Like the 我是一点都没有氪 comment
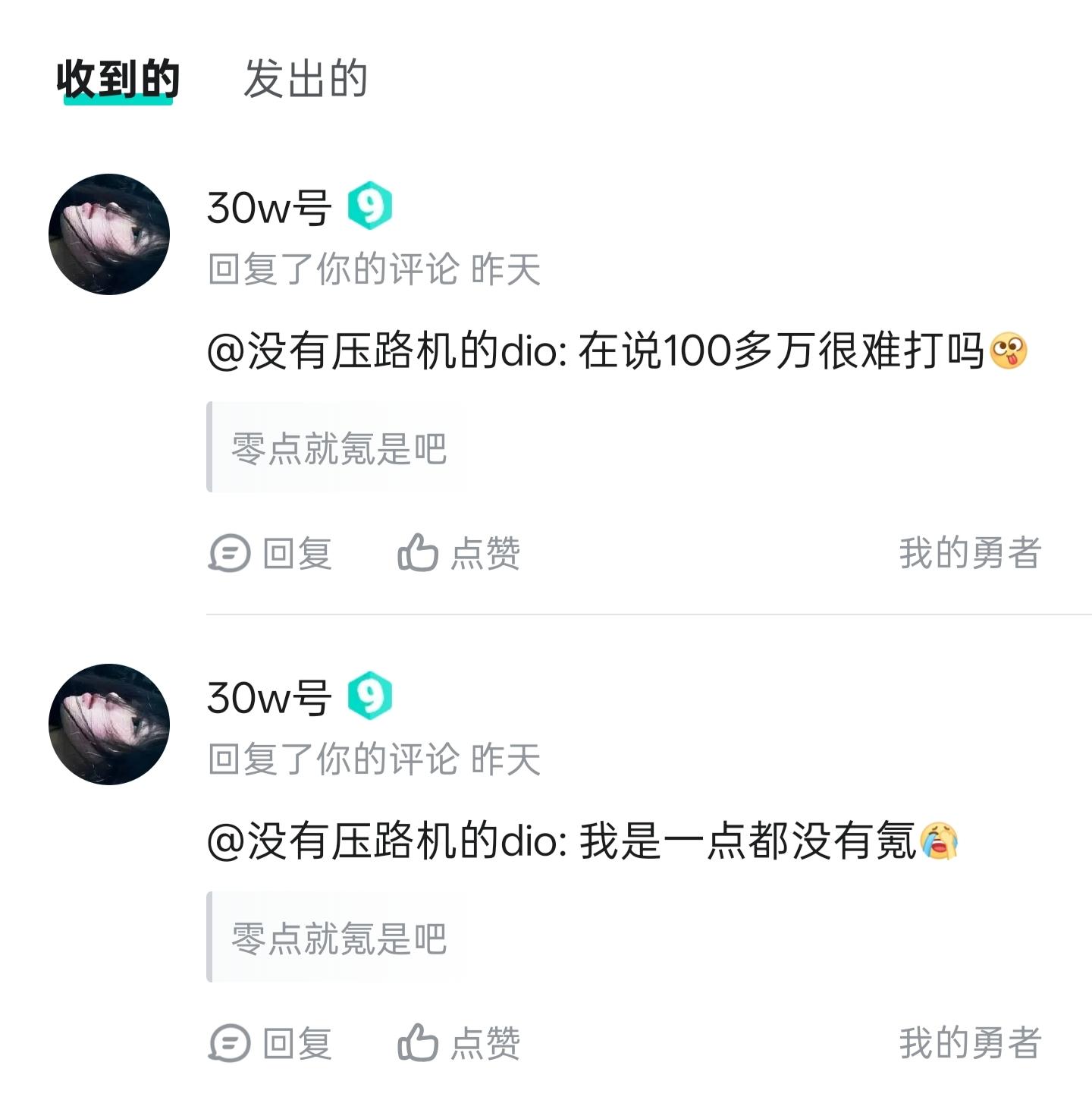Image resolution: width=1092 pixels, height=1097 pixels. point(459,1042)
